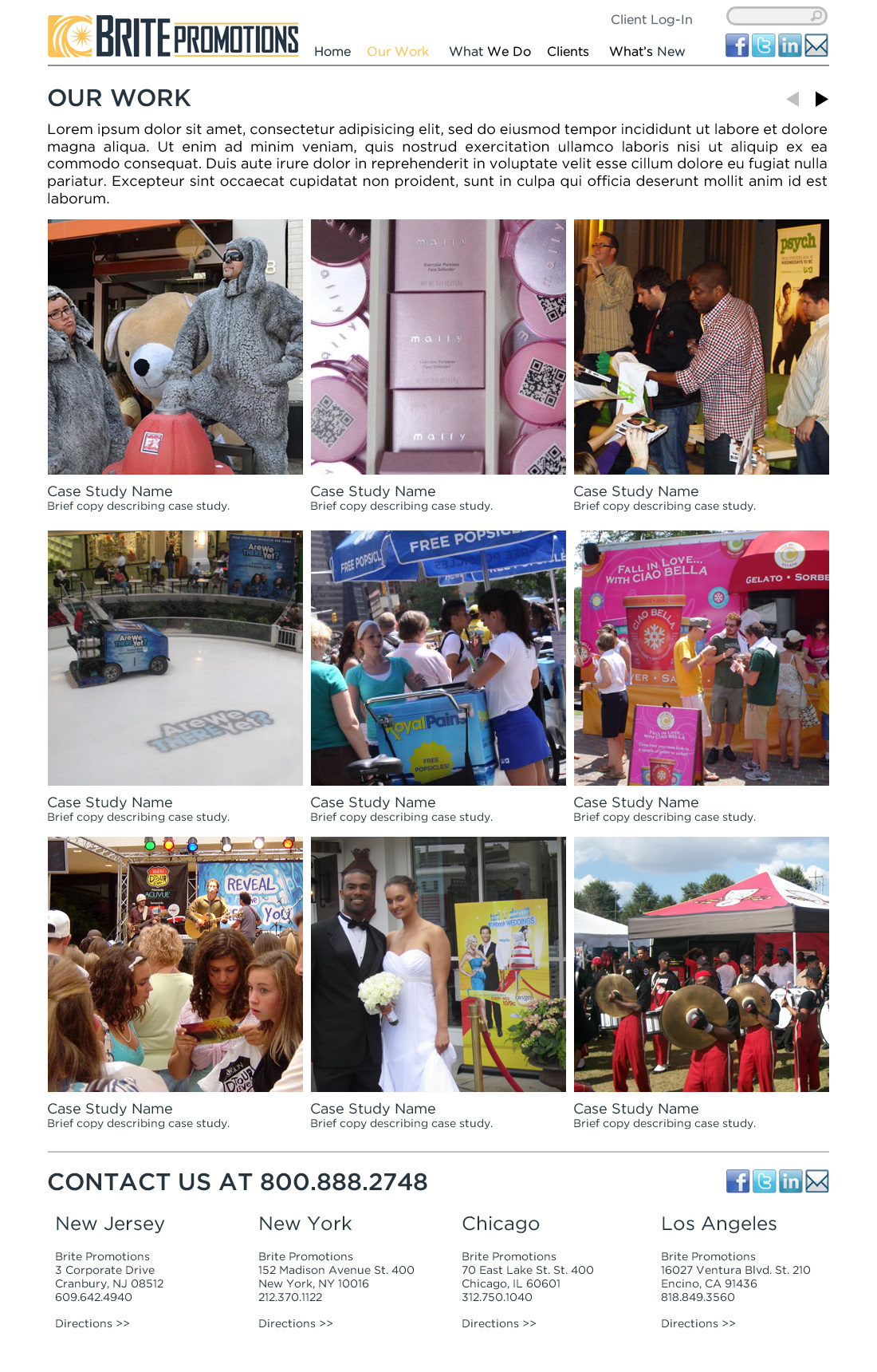
Task: Go to Home page
Action: (x=332, y=52)
